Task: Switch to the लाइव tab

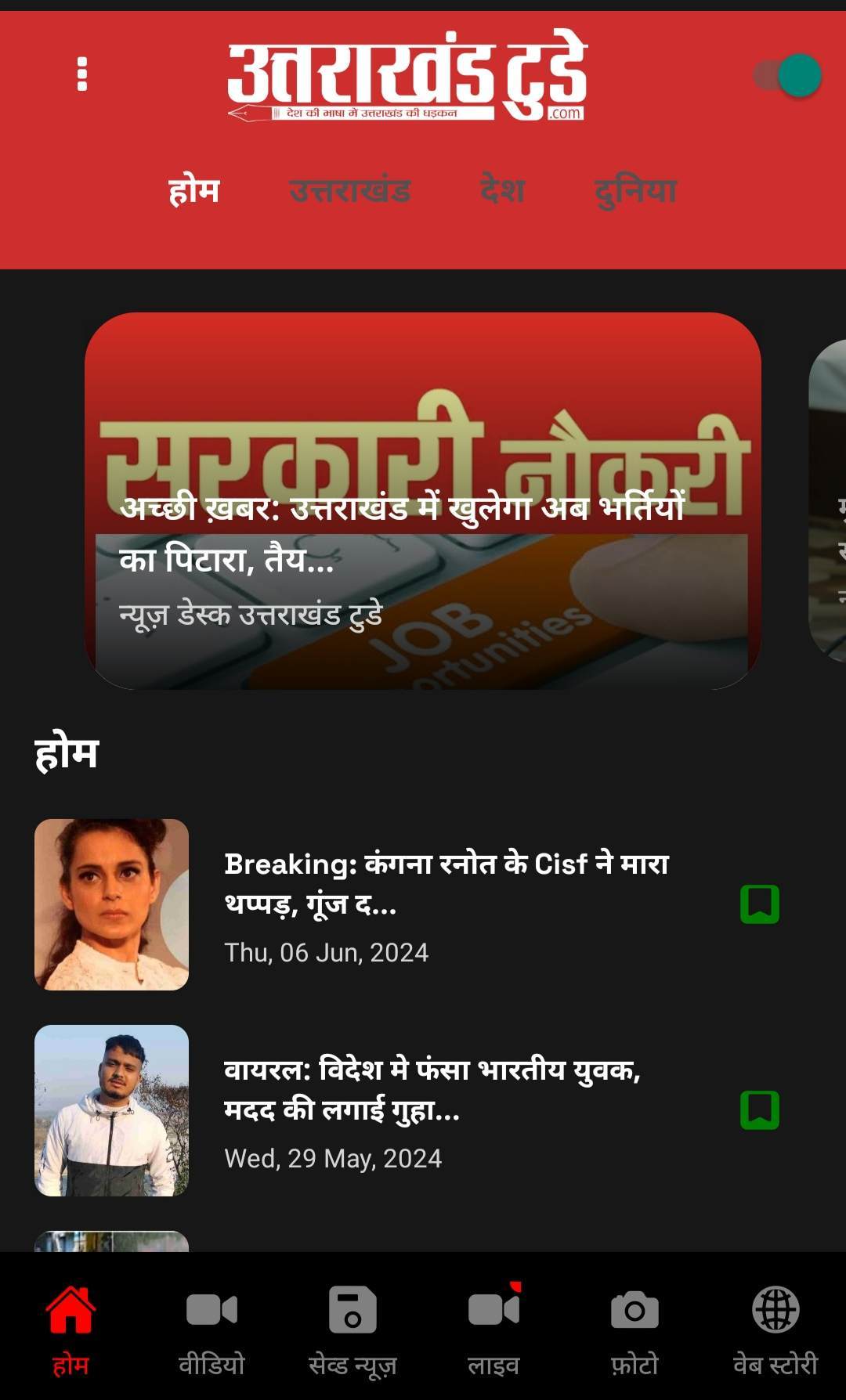Action: pos(493,1329)
